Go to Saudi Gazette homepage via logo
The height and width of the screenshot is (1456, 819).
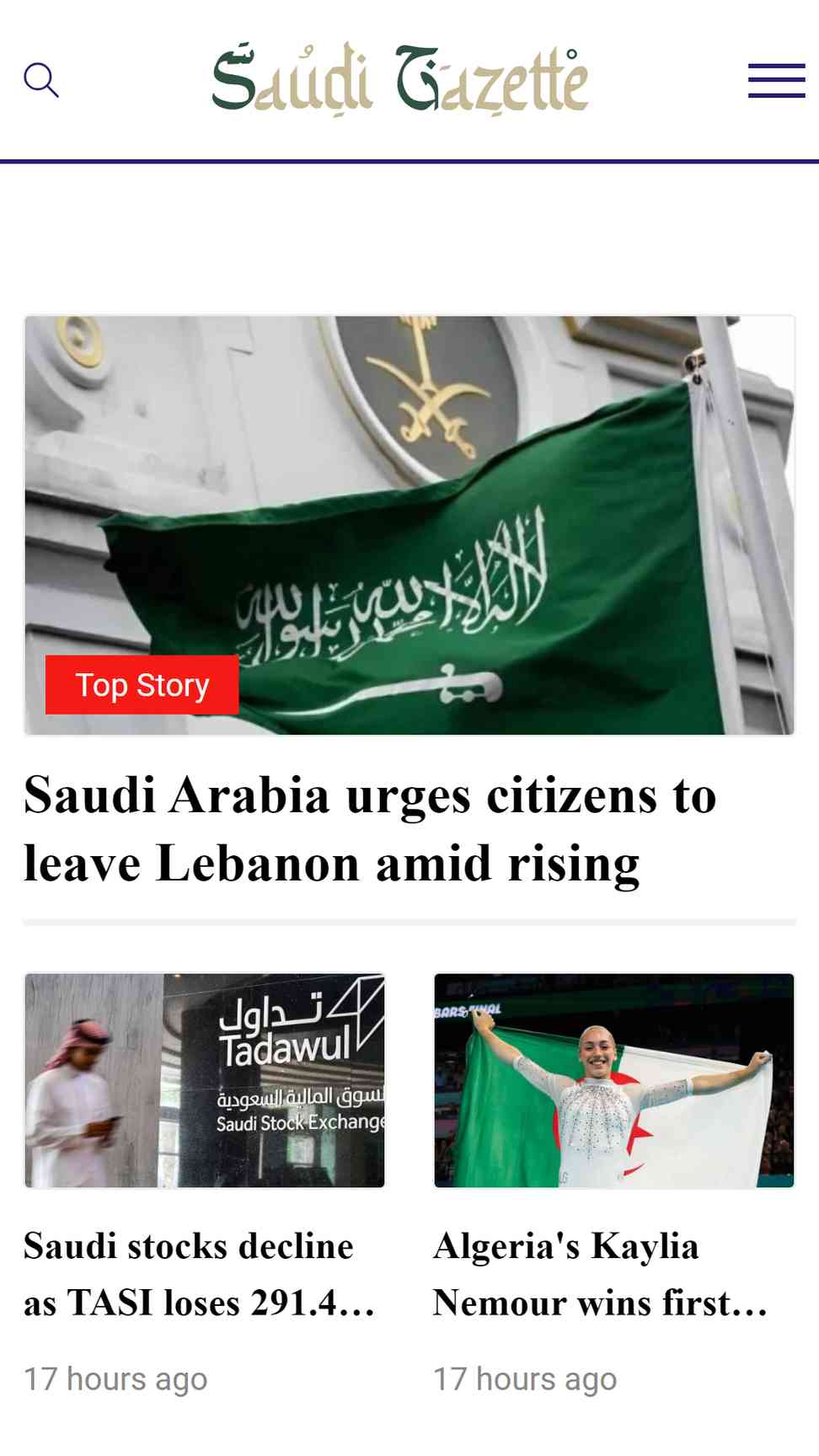click(400, 79)
